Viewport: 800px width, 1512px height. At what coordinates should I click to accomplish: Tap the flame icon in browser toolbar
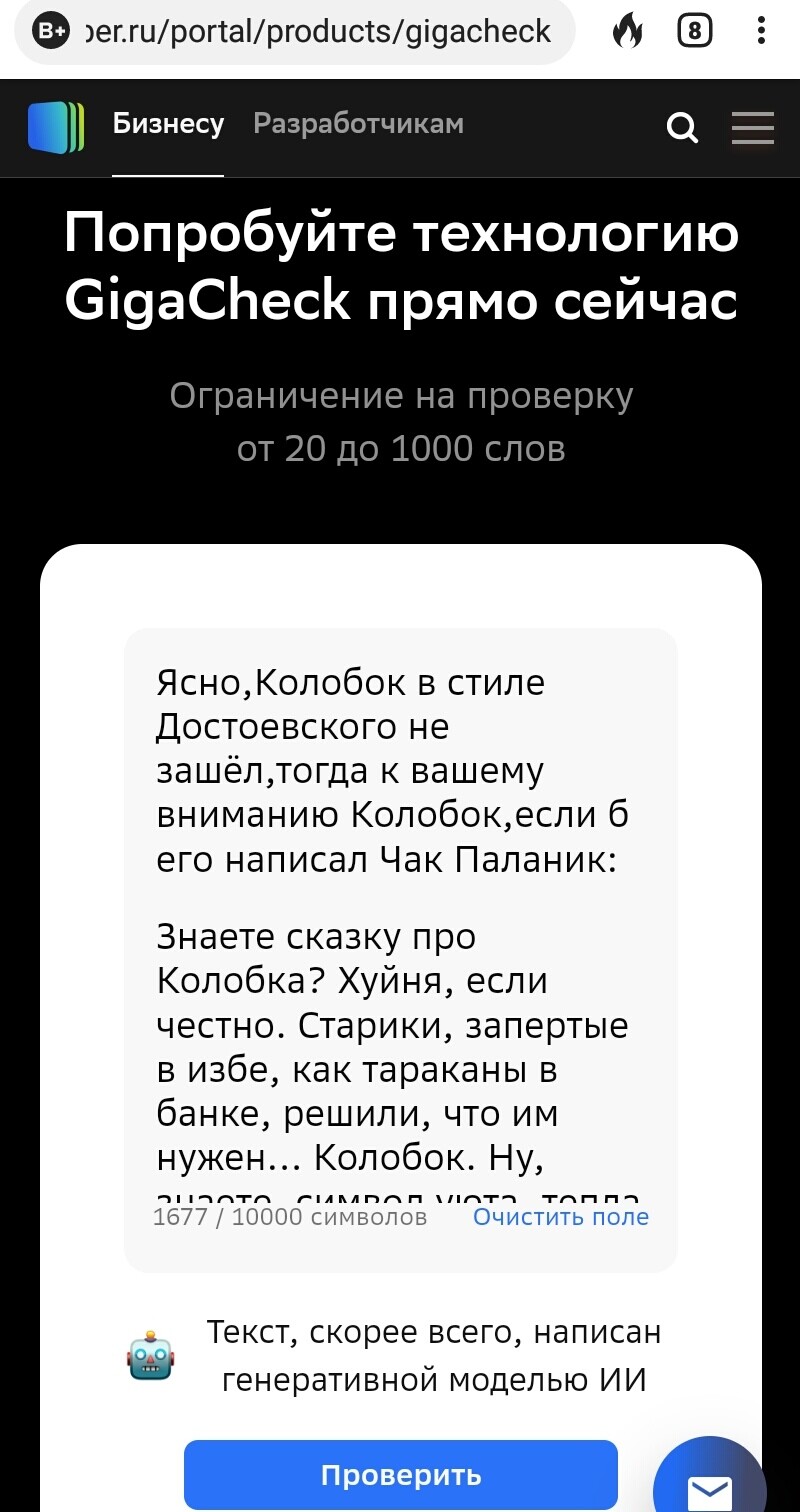point(628,32)
